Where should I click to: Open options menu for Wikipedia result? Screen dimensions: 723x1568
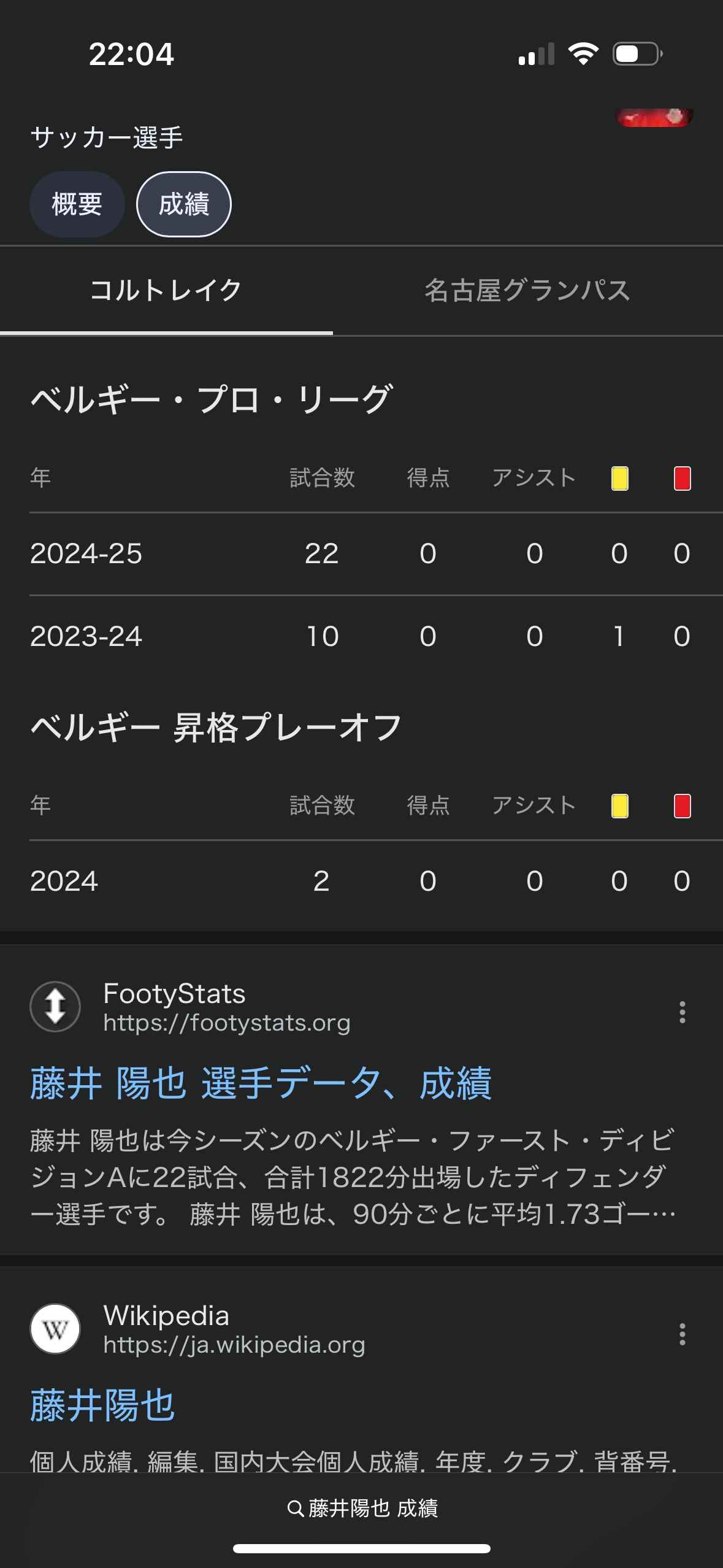[682, 1334]
